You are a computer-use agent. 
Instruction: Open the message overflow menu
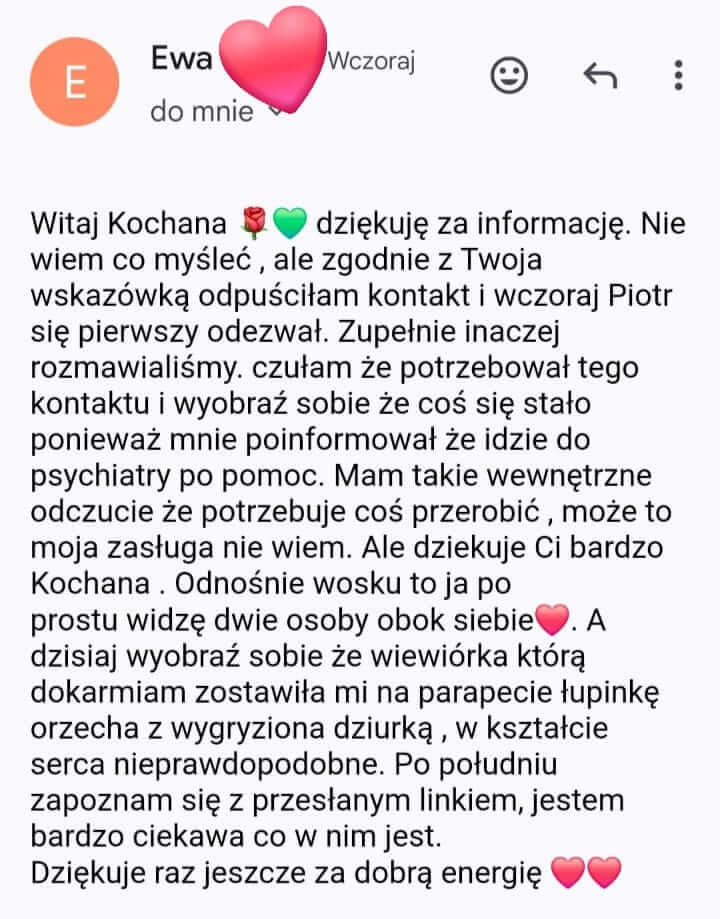point(679,74)
